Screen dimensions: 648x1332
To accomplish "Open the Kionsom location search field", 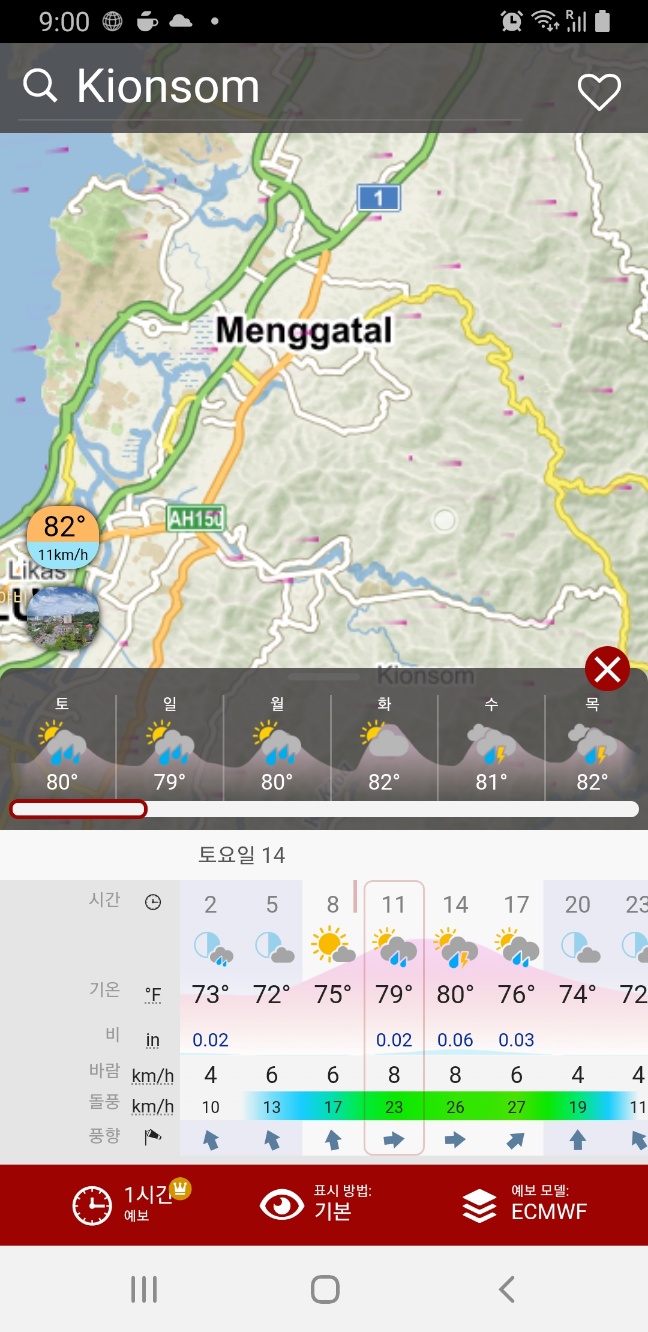I will point(270,87).
